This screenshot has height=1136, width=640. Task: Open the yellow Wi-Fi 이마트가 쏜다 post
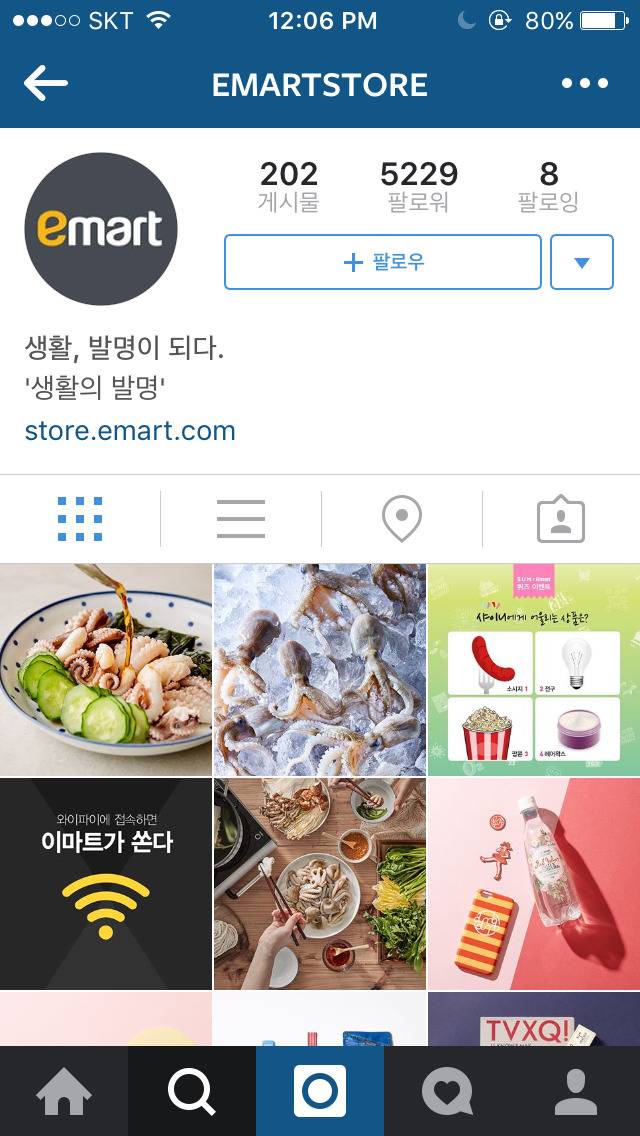pyautogui.click(x=106, y=884)
